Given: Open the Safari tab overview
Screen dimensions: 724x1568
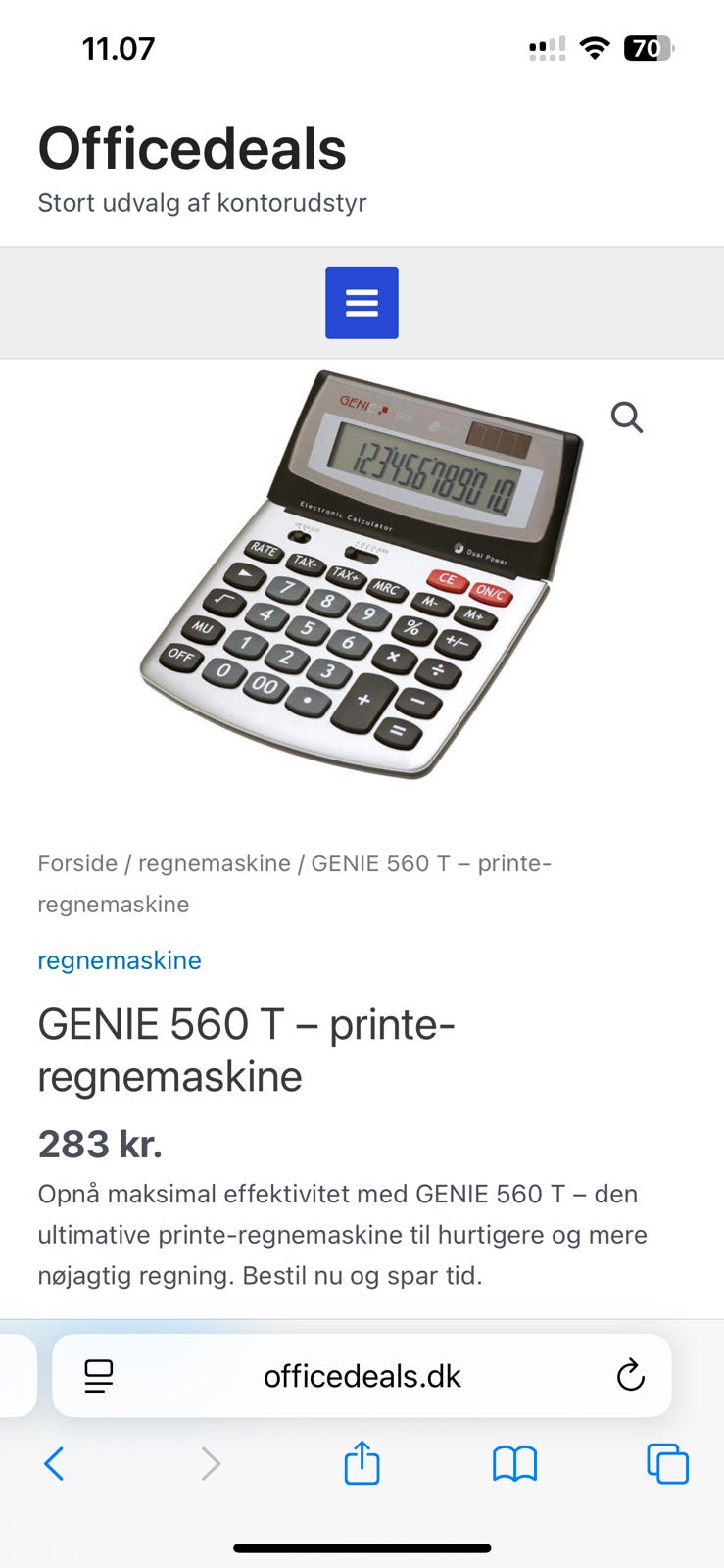Looking at the screenshot, I should (x=666, y=1464).
